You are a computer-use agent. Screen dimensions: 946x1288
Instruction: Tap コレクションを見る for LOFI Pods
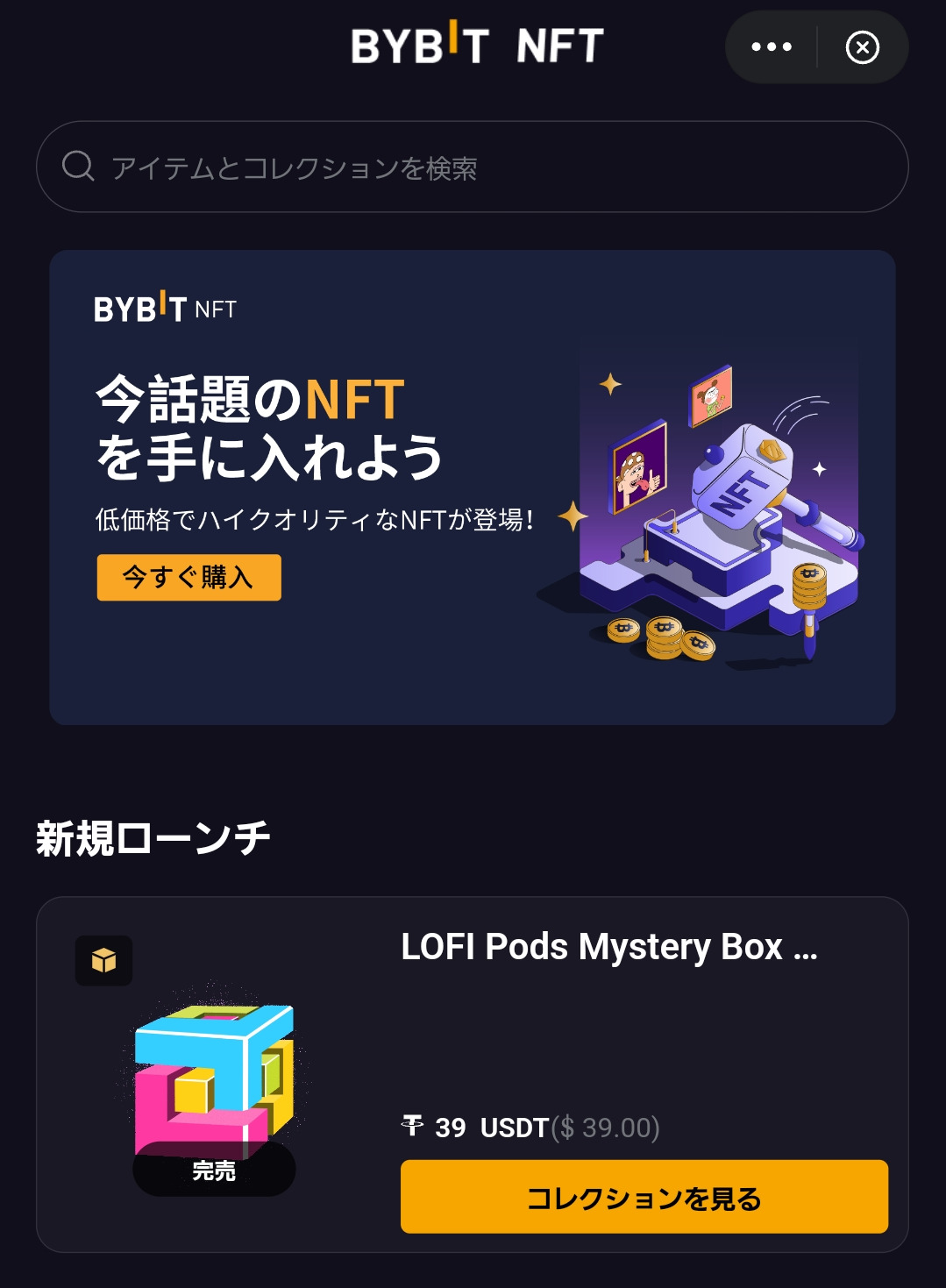tap(644, 1197)
